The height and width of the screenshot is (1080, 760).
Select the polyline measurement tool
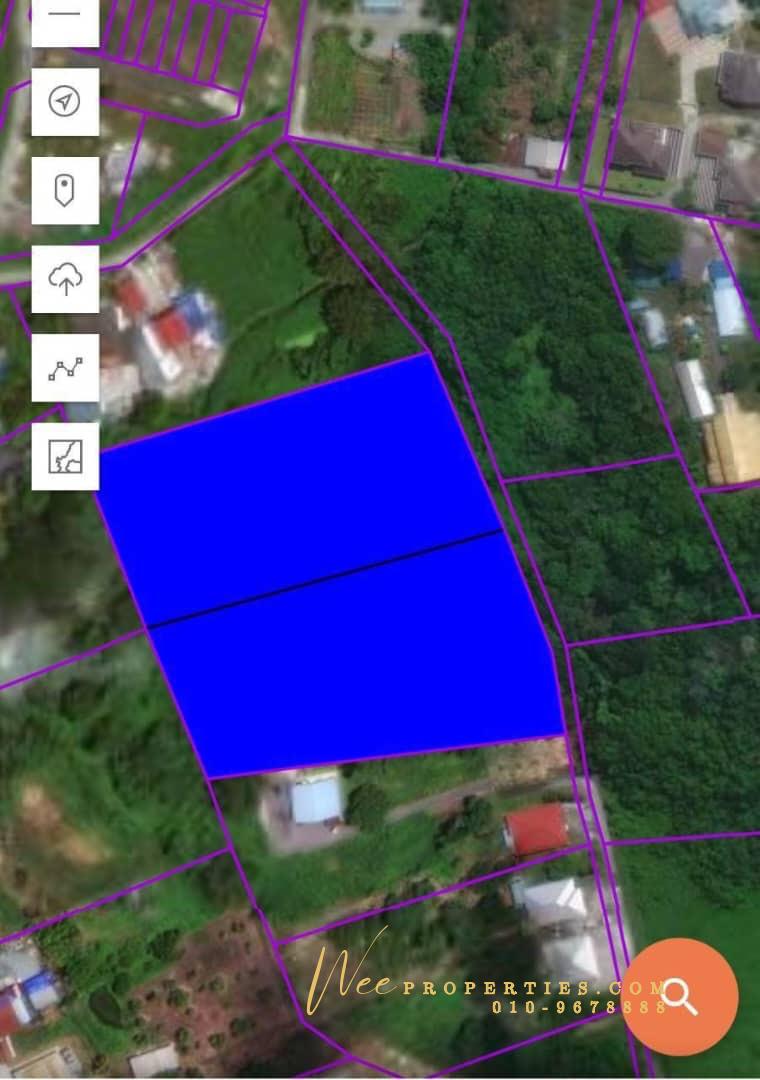click(x=65, y=368)
